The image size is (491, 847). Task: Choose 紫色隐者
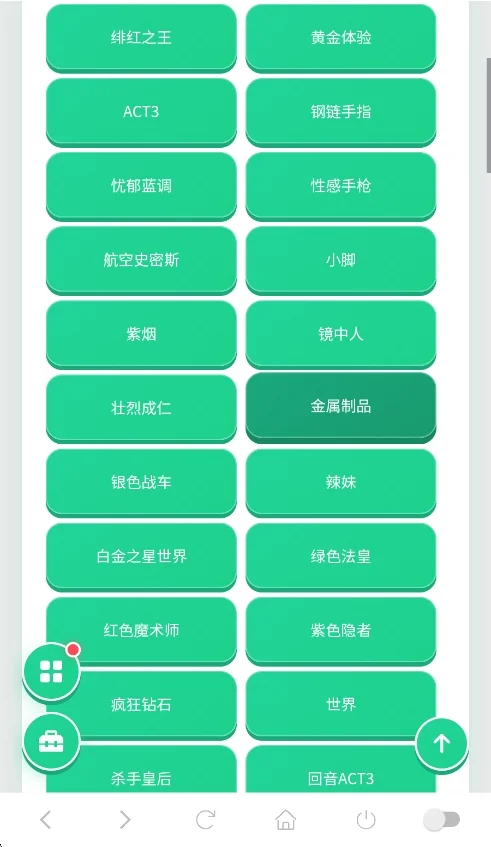pos(341,630)
